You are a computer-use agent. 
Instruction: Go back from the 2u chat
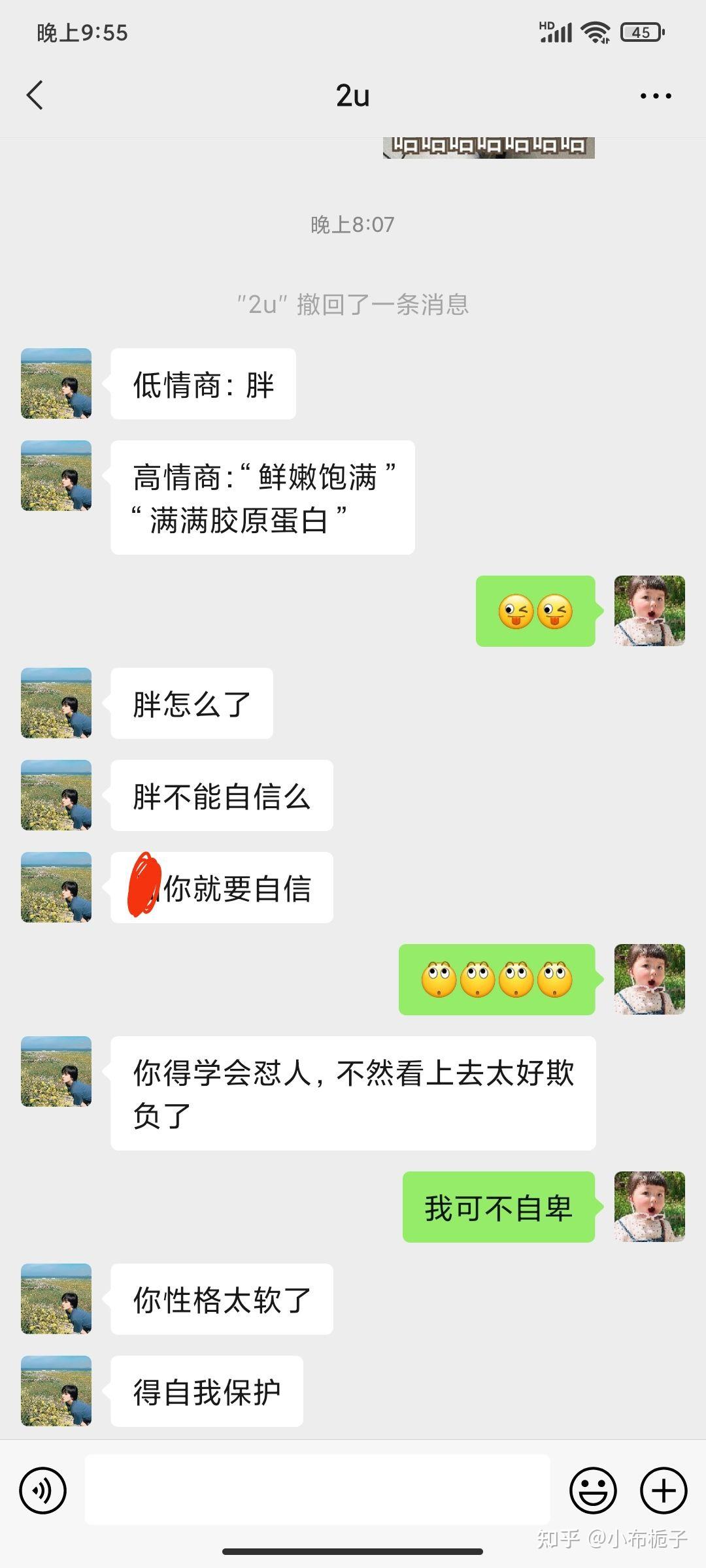tap(35, 95)
